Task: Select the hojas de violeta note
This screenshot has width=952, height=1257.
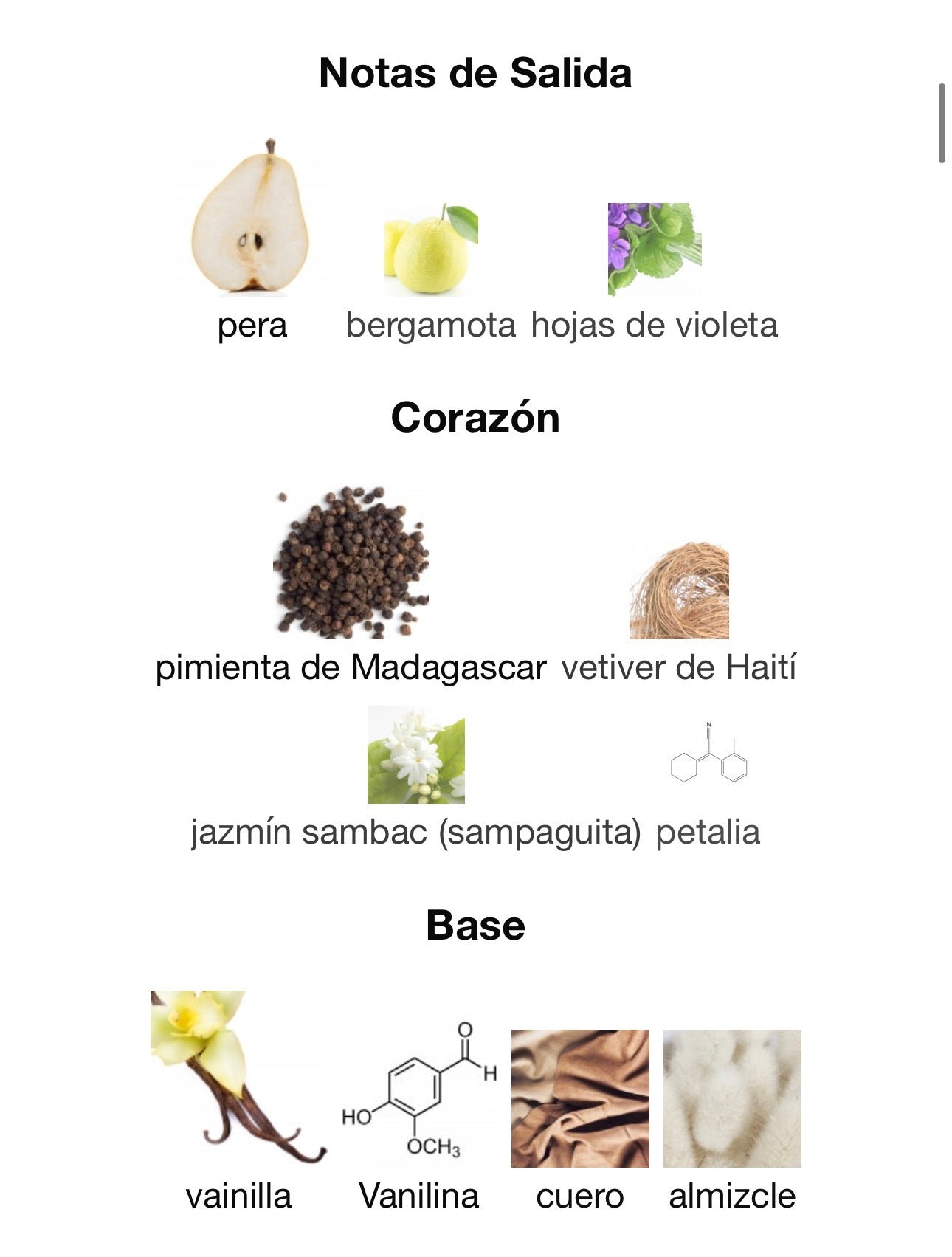Action: coord(654,251)
